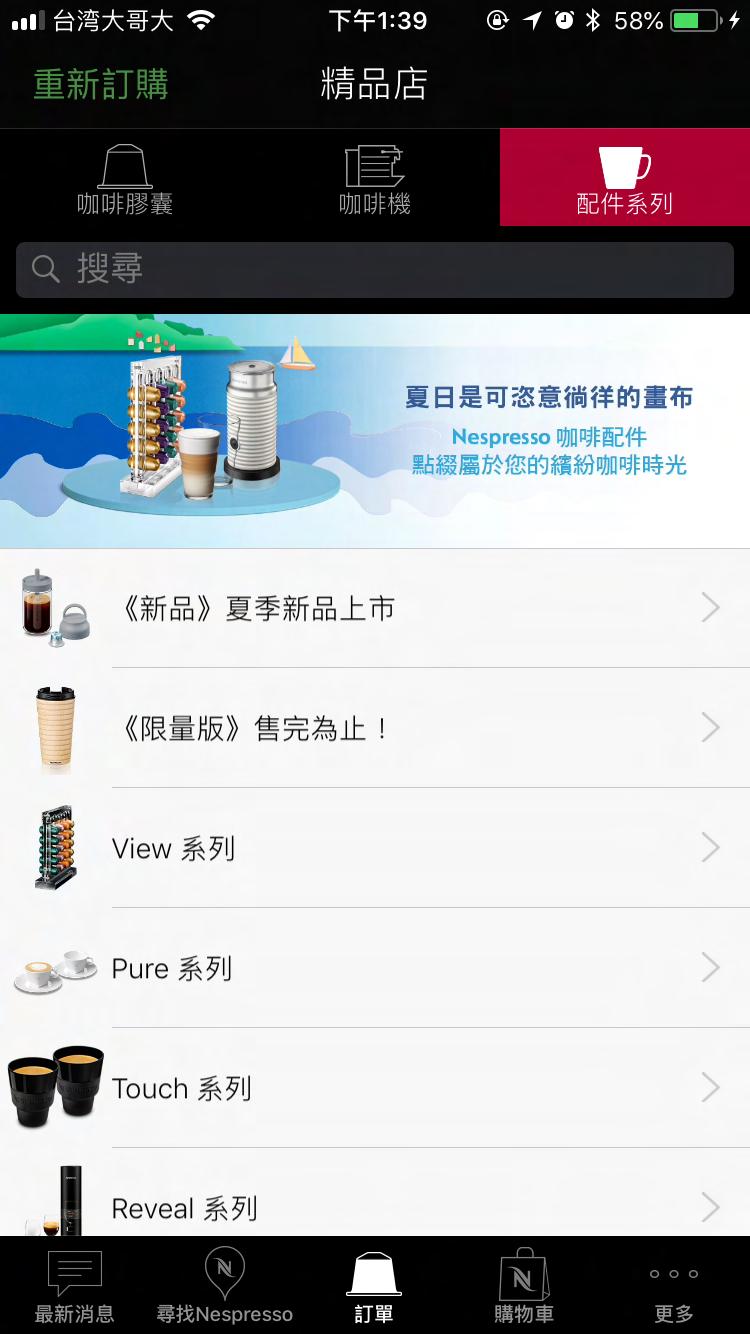Switch to the 咖啡膠囊 tab
The image size is (750, 1334).
pyautogui.click(x=125, y=178)
